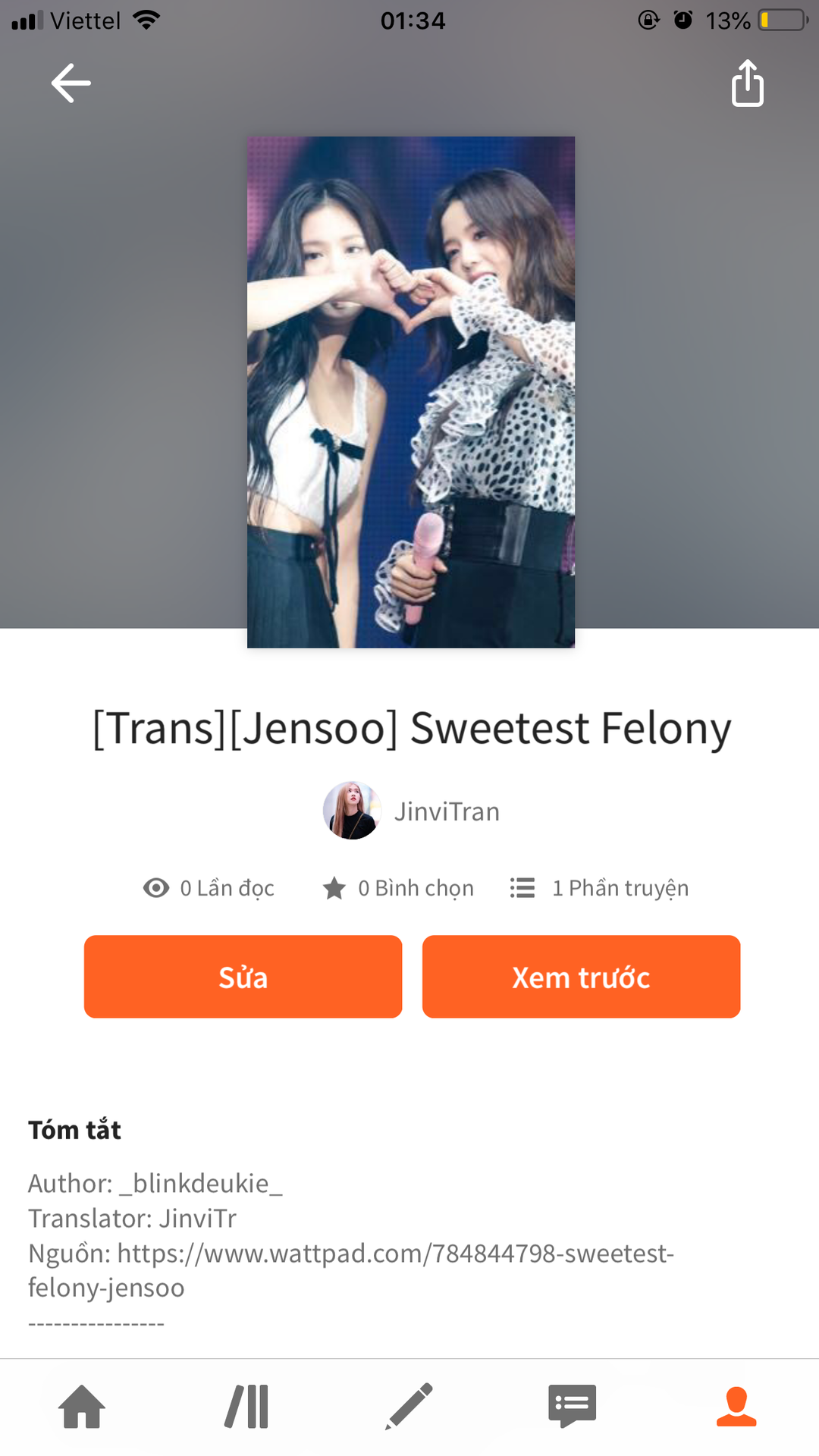Open the Messages tab

coord(573,1407)
